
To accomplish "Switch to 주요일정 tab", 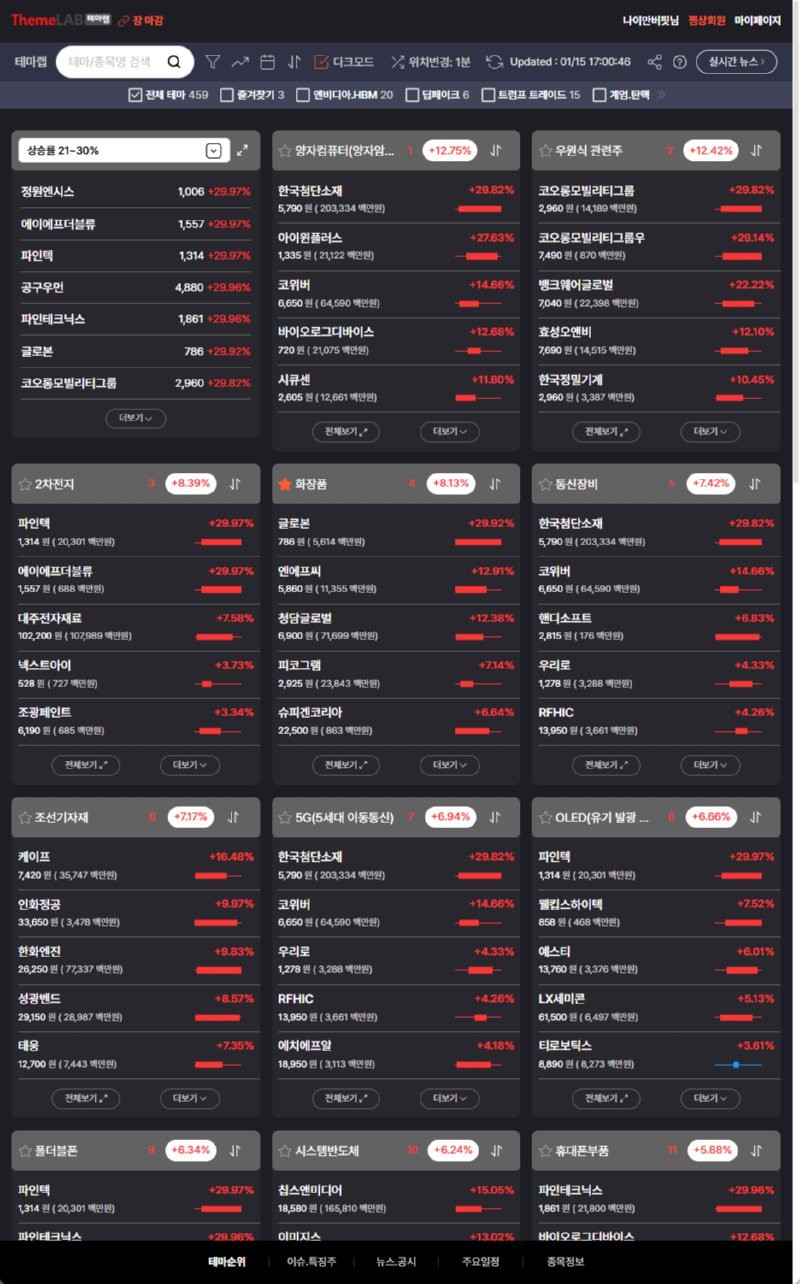I will tap(481, 1262).
